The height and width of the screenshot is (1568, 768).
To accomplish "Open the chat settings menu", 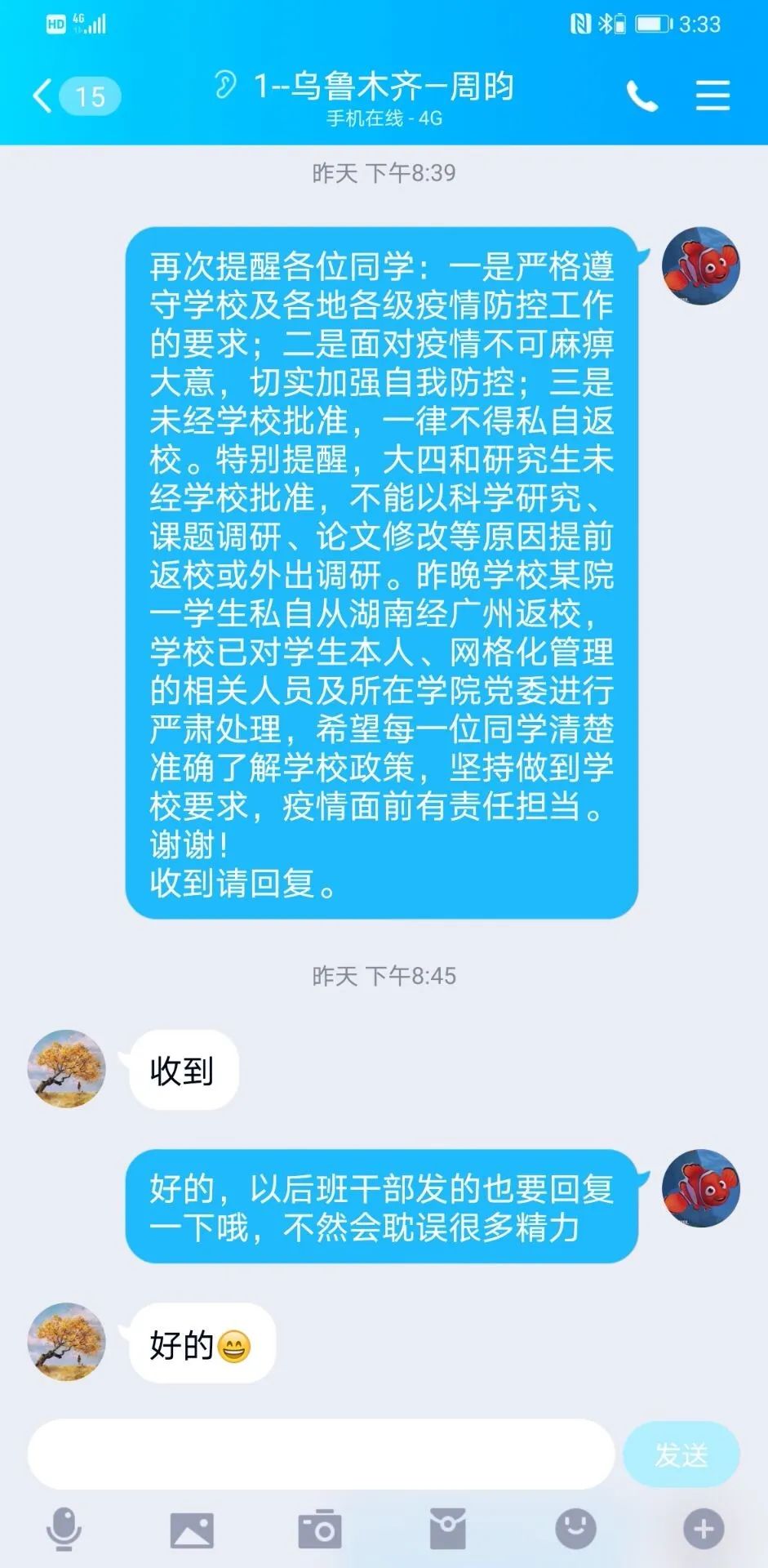I will pyautogui.click(x=713, y=96).
